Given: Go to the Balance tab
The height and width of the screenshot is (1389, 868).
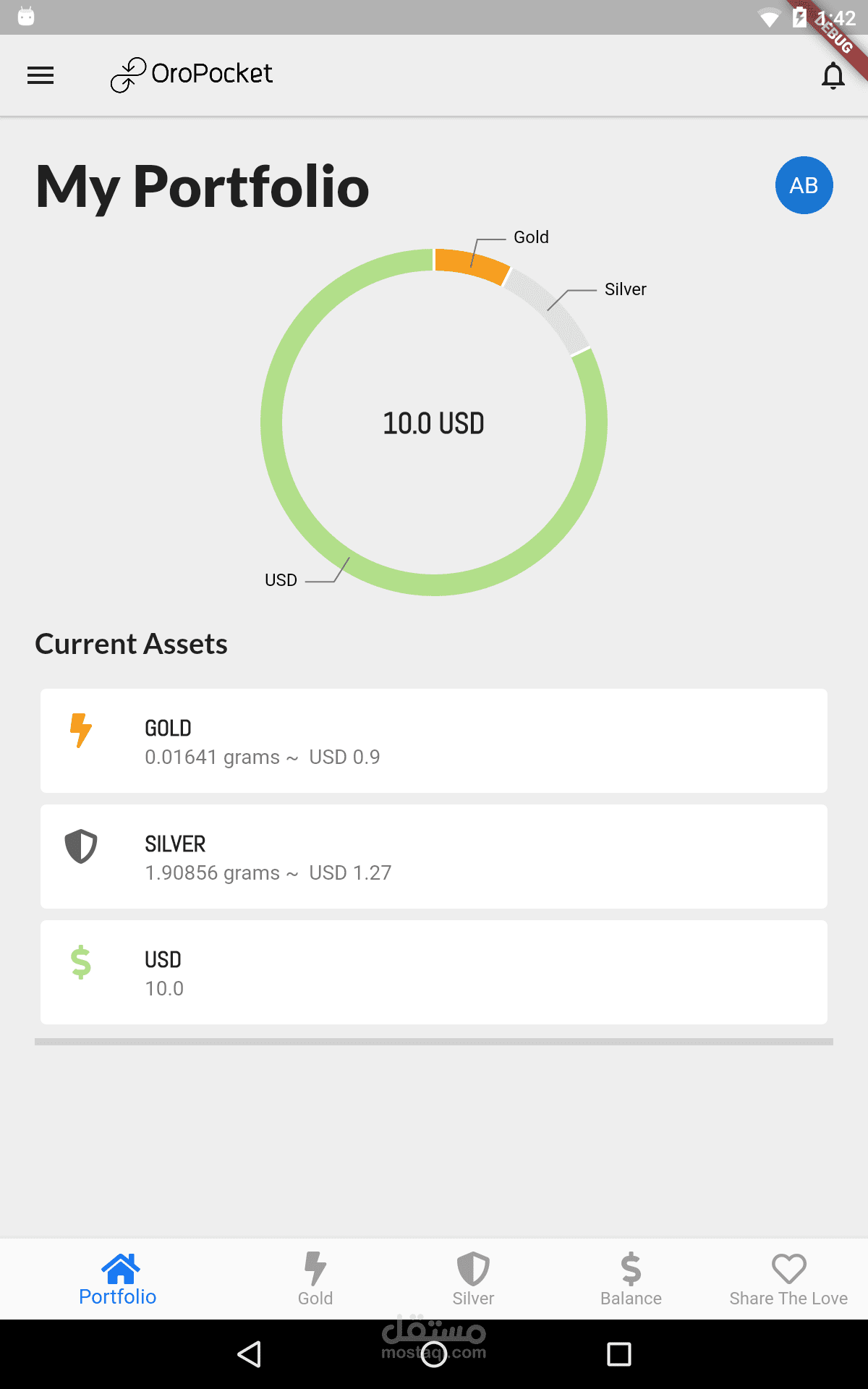Looking at the screenshot, I should point(631,1279).
